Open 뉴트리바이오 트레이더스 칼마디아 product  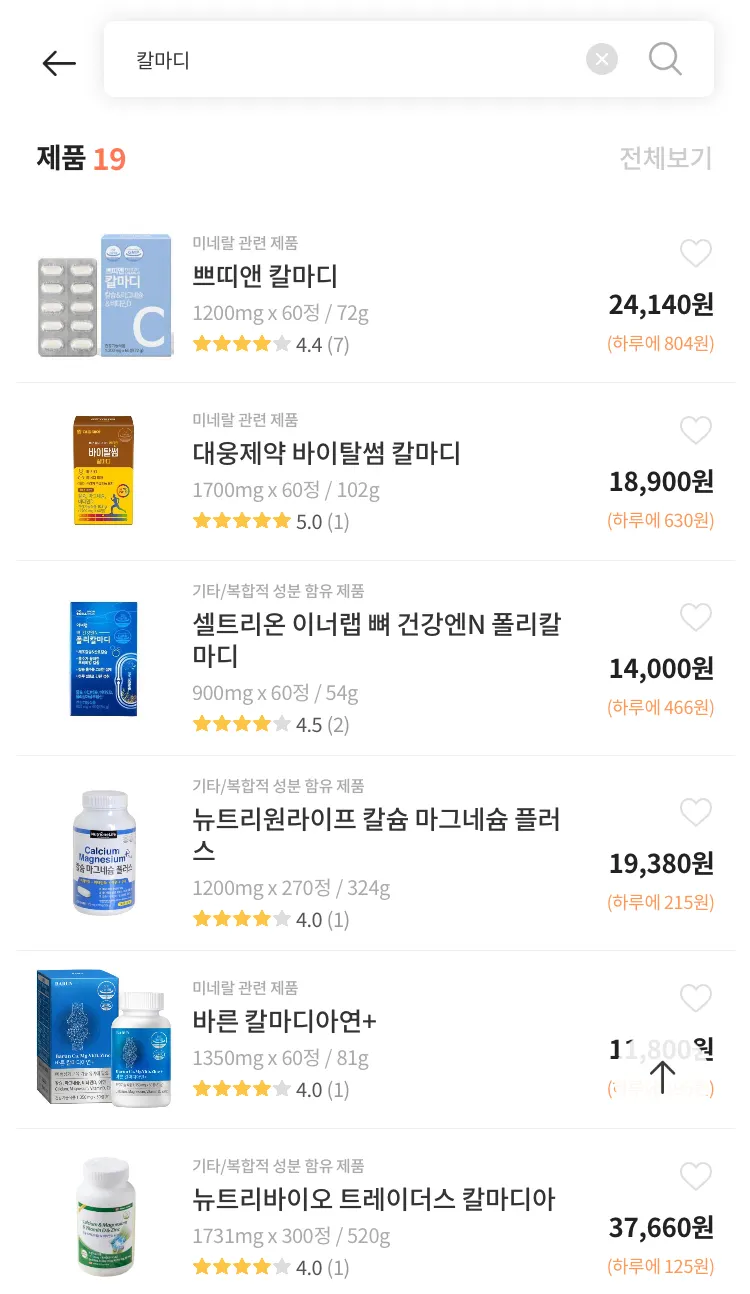[x=373, y=1198]
